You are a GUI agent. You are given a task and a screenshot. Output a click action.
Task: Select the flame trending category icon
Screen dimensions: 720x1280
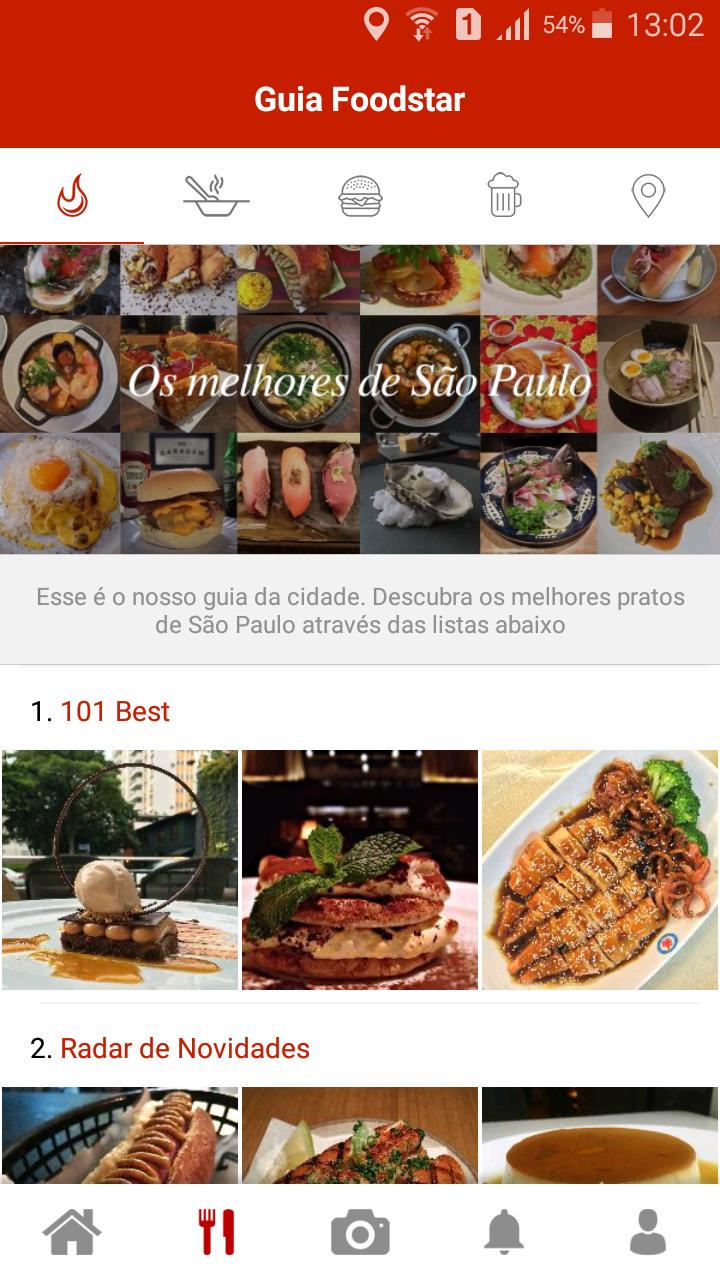(70, 196)
